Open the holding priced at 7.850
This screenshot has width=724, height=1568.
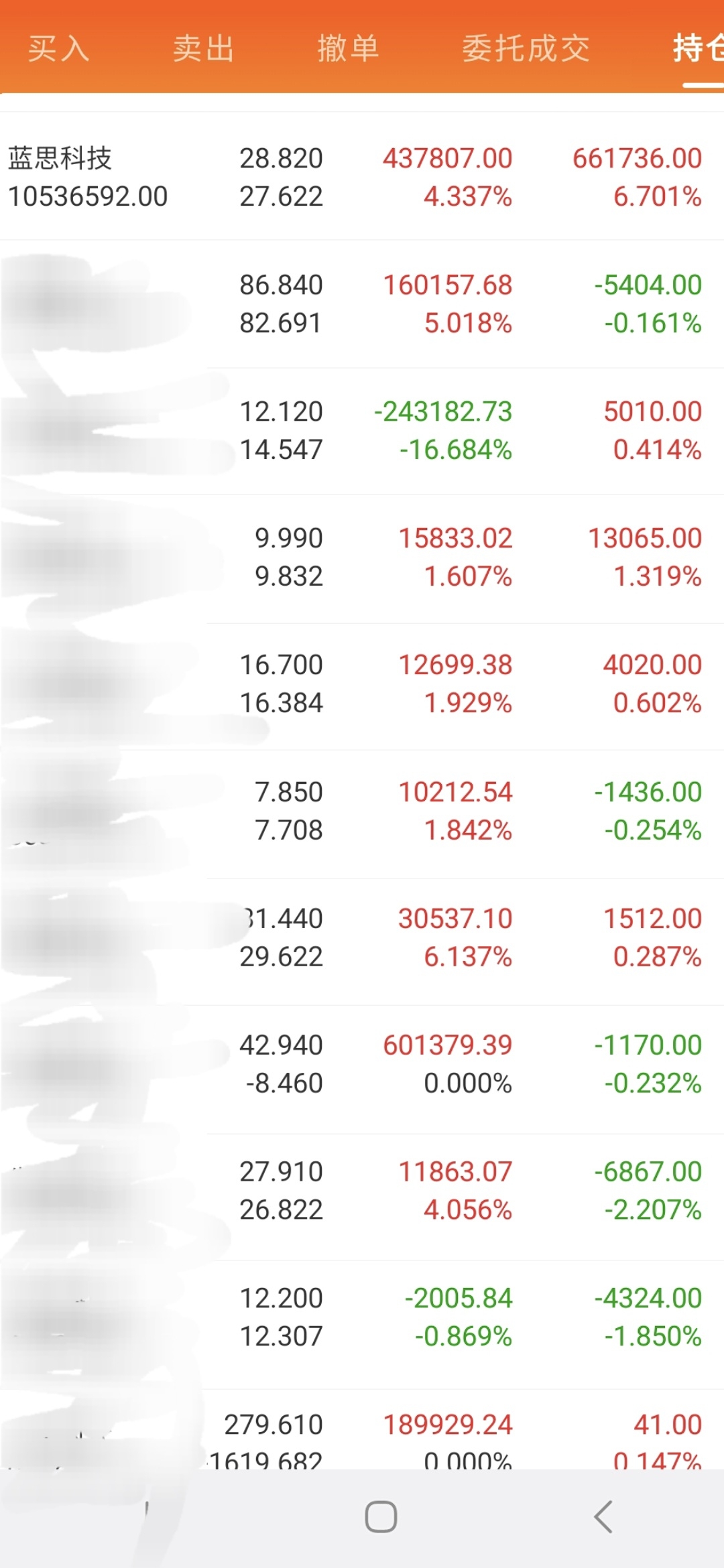[362, 813]
